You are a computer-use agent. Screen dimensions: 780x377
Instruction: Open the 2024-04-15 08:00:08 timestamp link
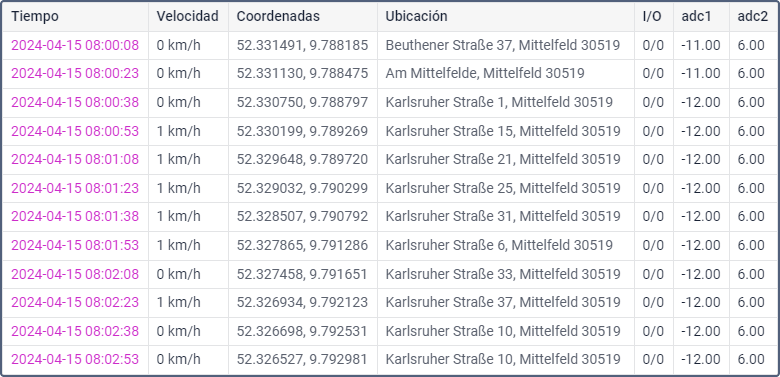pos(75,45)
